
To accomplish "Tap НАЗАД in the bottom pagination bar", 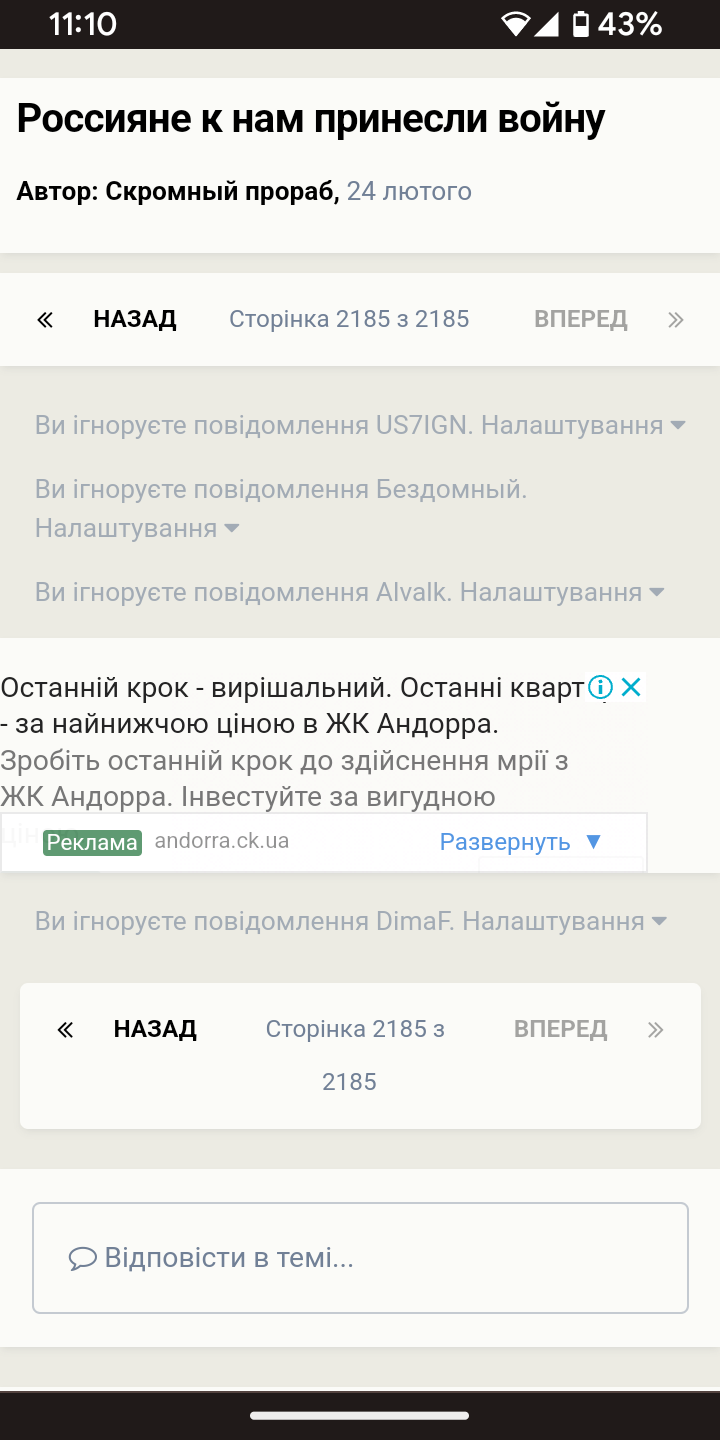I will [155, 1030].
